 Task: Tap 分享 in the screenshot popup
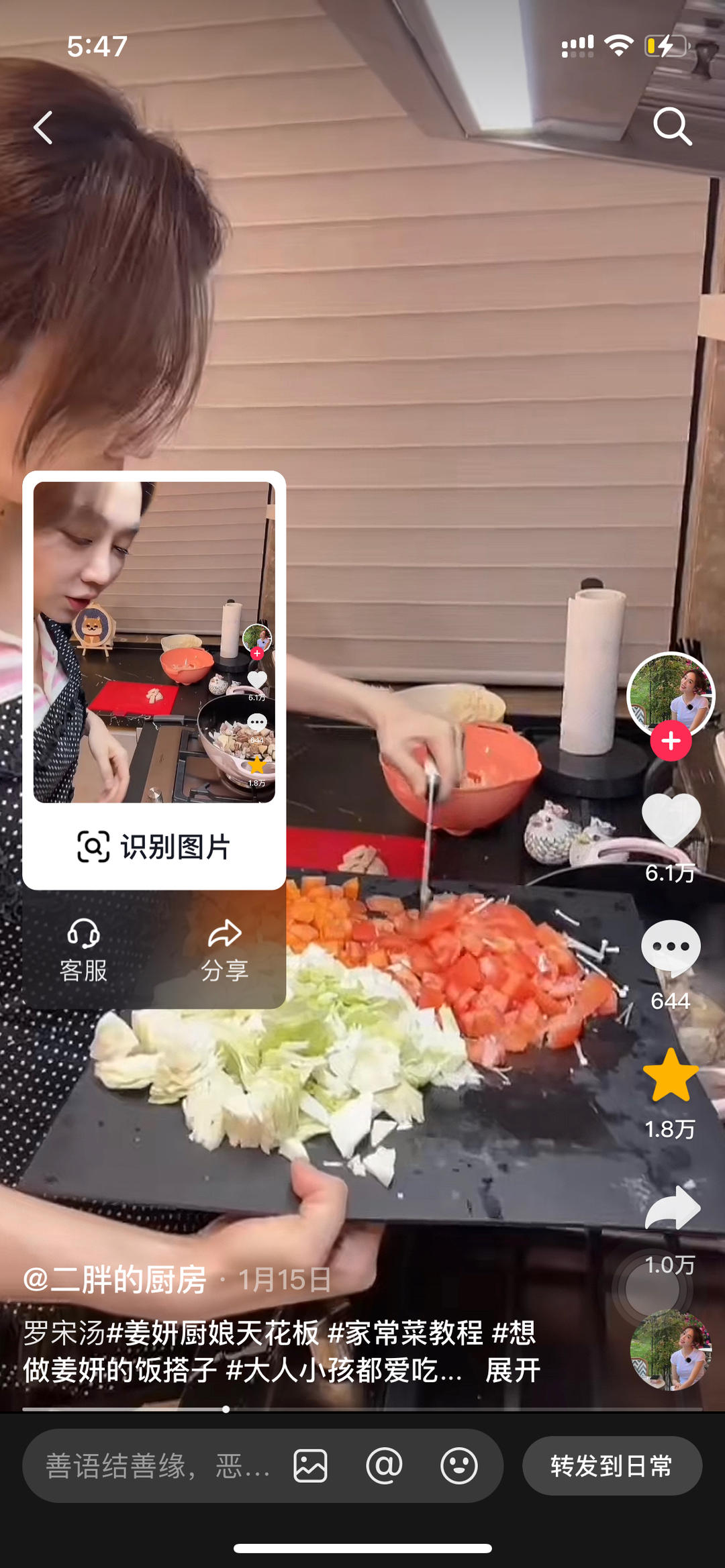pyautogui.click(x=225, y=951)
